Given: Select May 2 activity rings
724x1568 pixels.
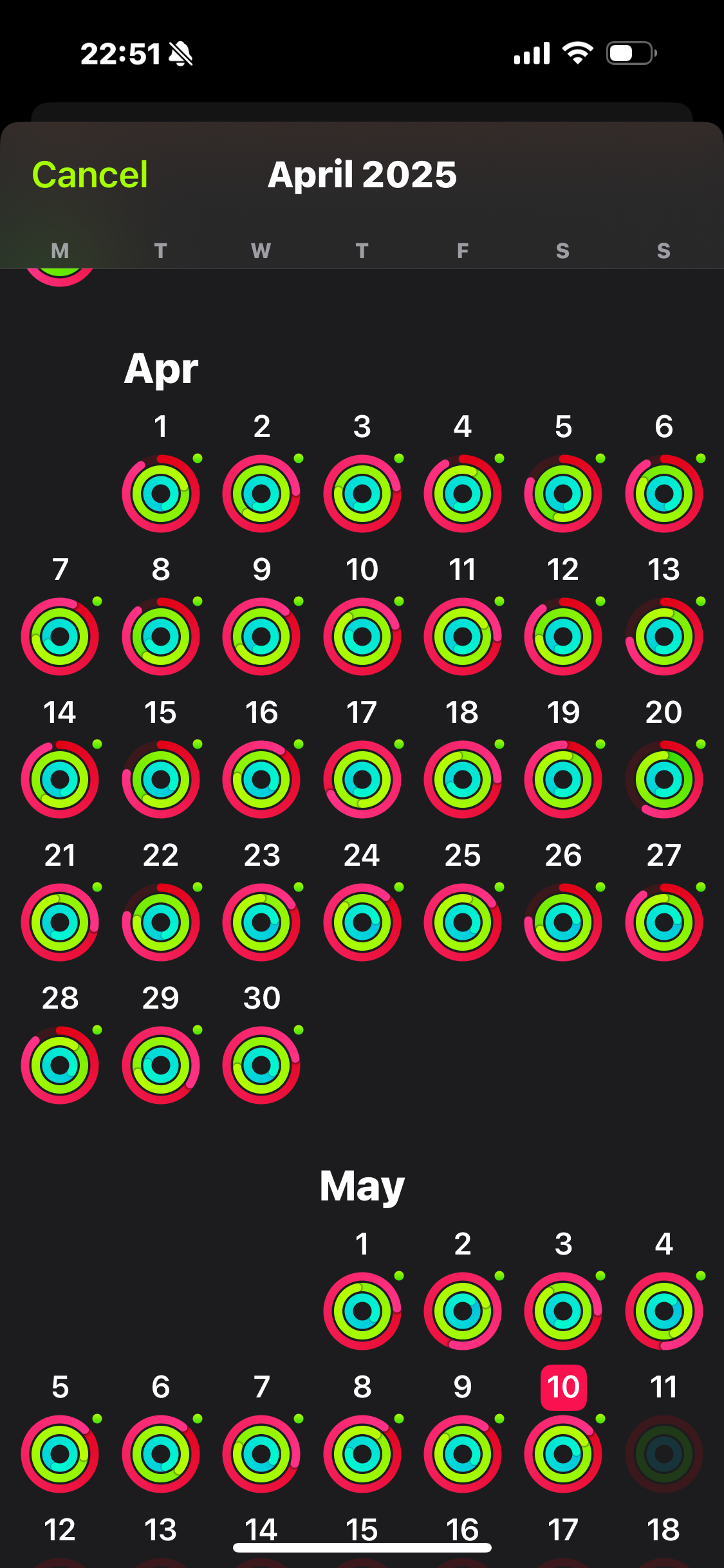Looking at the screenshot, I should click(x=463, y=1311).
